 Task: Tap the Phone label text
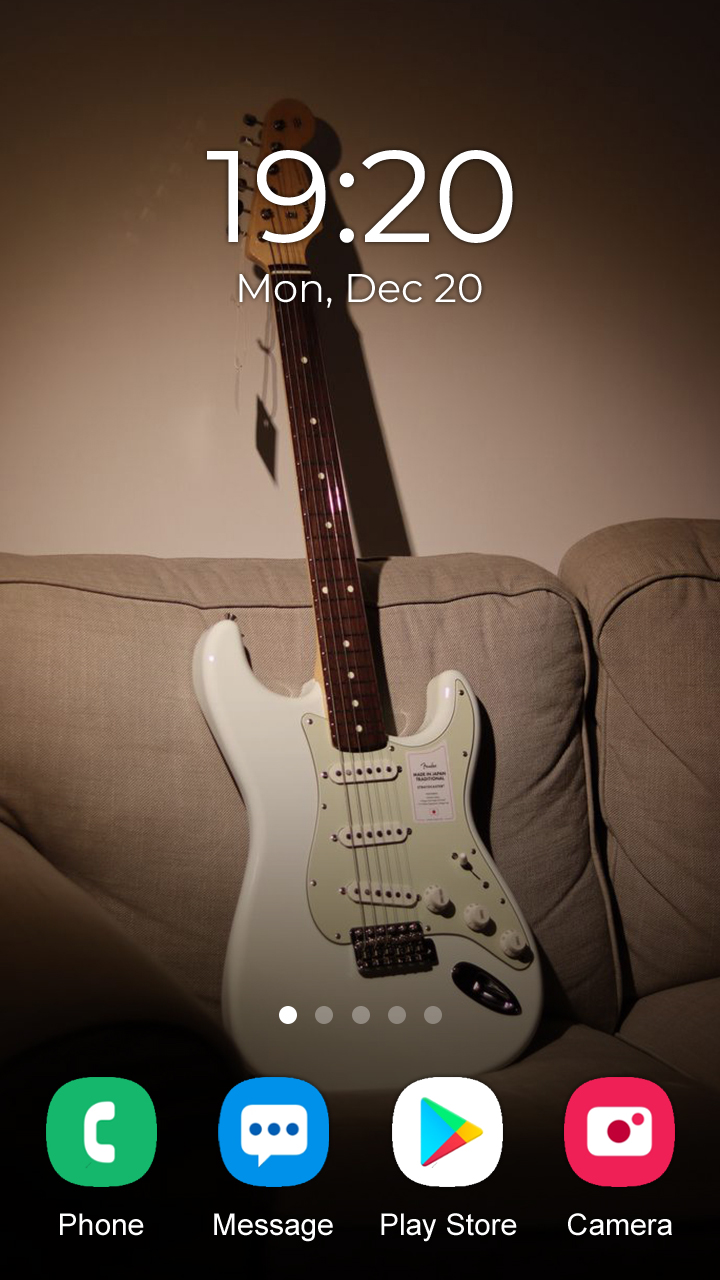tap(100, 1223)
